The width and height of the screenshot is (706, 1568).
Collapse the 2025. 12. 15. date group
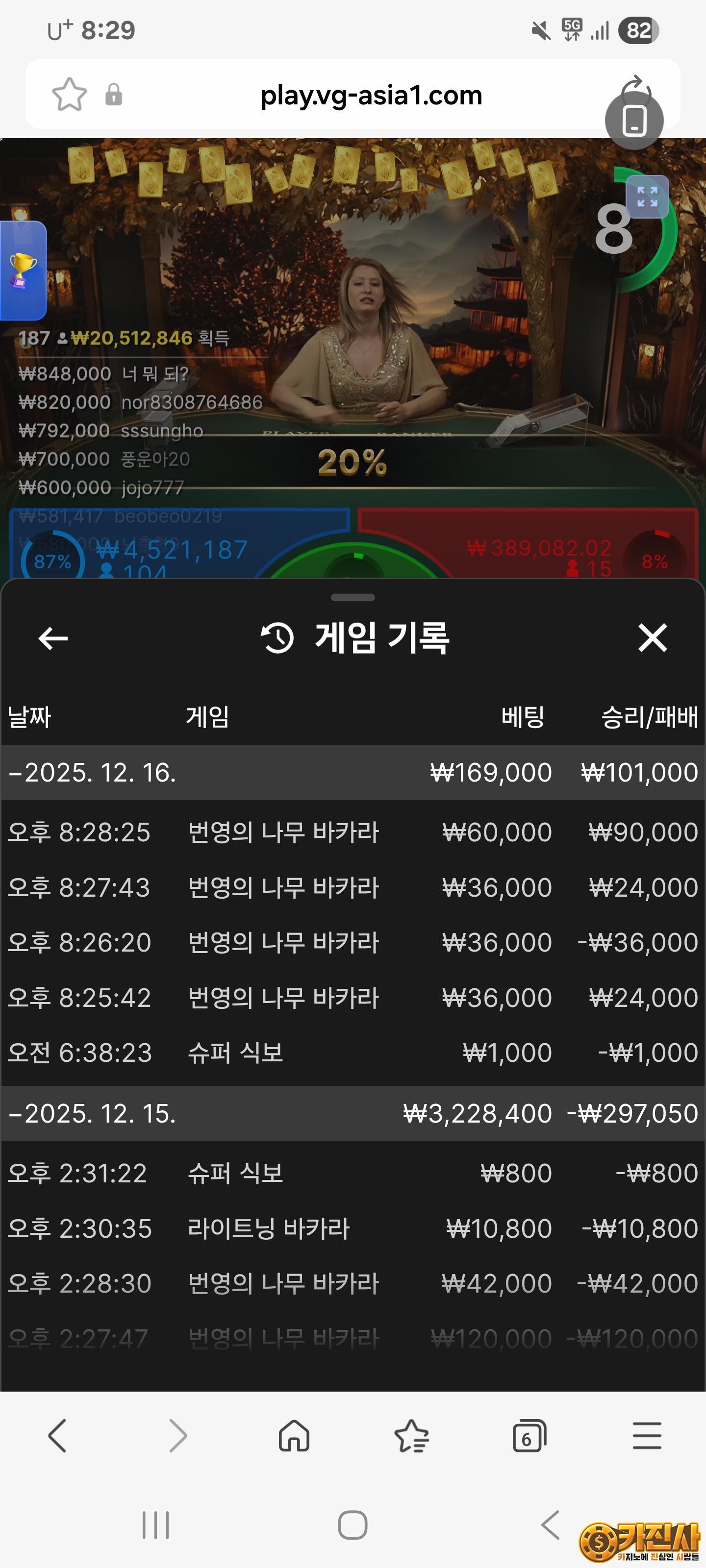(x=91, y=1113)
